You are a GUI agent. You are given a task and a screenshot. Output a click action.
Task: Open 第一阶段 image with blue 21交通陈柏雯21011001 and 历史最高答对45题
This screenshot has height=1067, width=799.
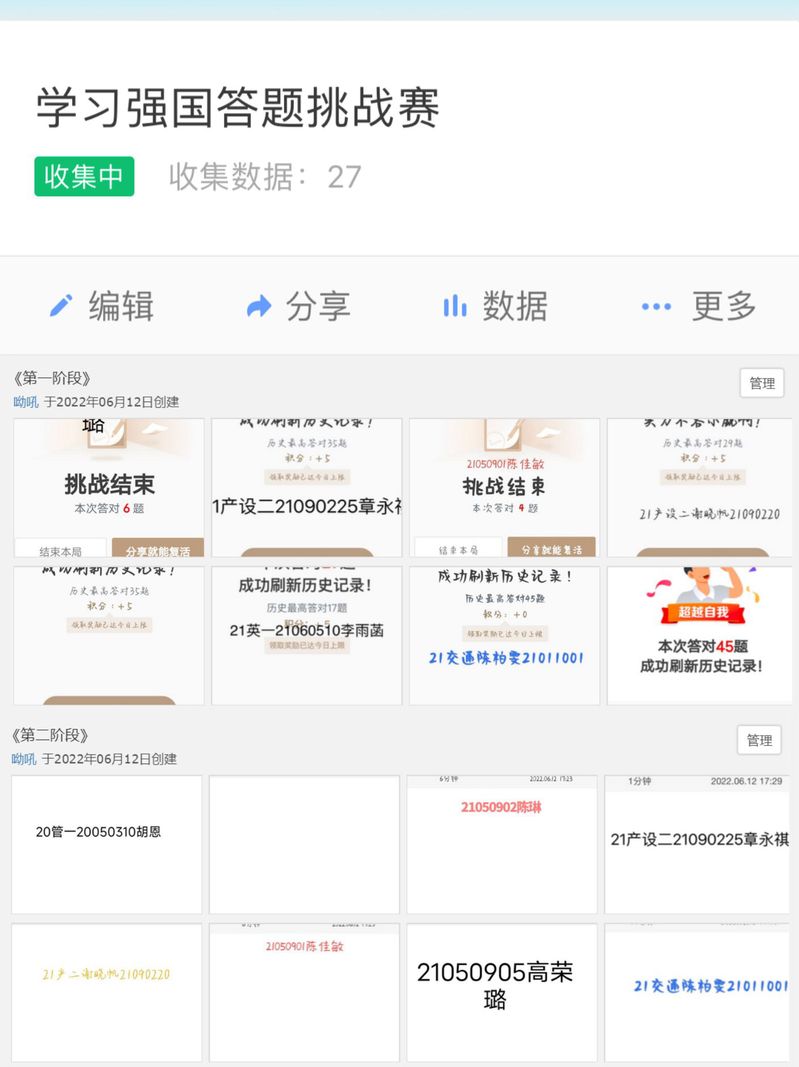click(x=504, y=635)
